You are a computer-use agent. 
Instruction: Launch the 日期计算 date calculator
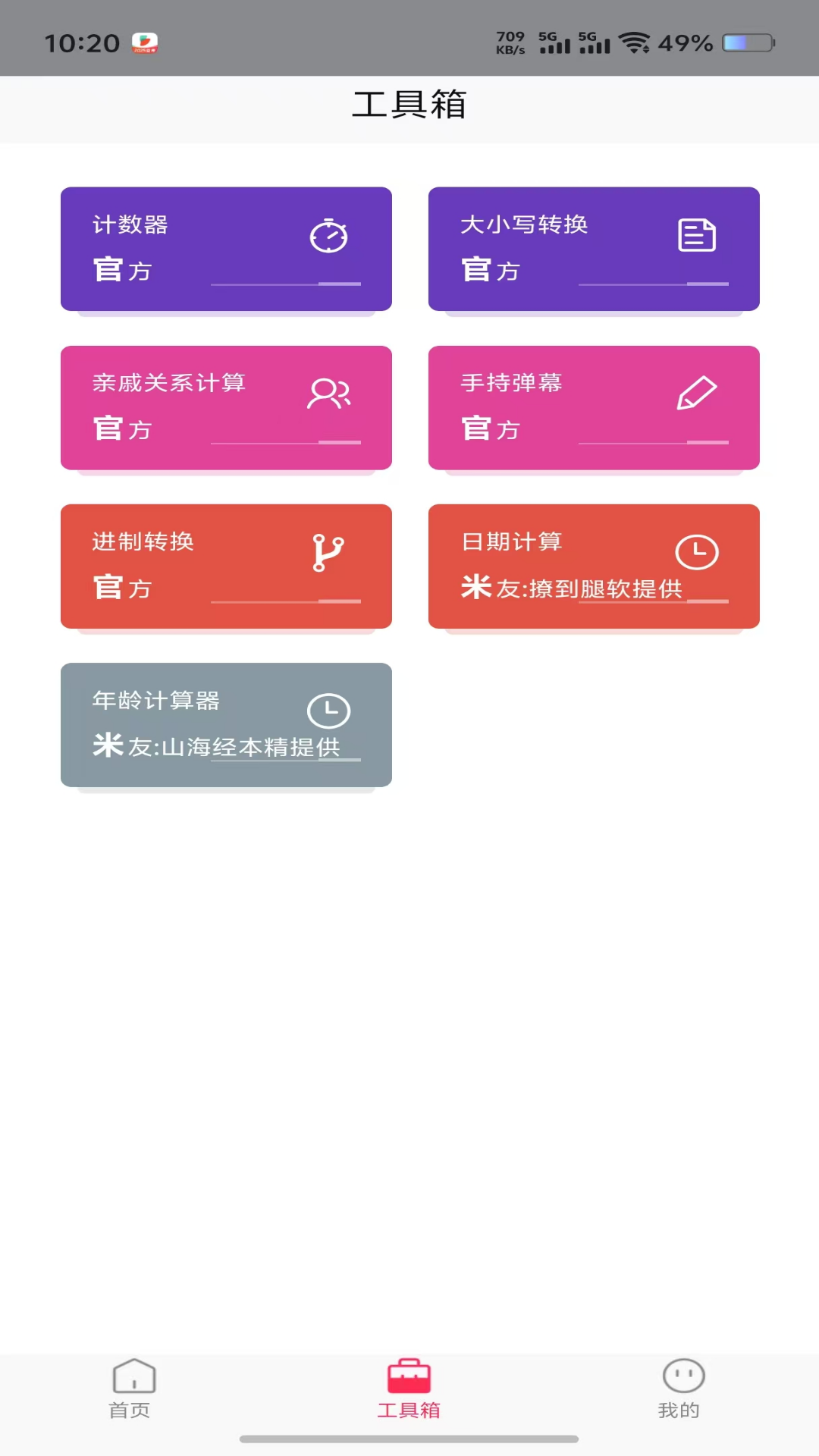tap(594, 566)
